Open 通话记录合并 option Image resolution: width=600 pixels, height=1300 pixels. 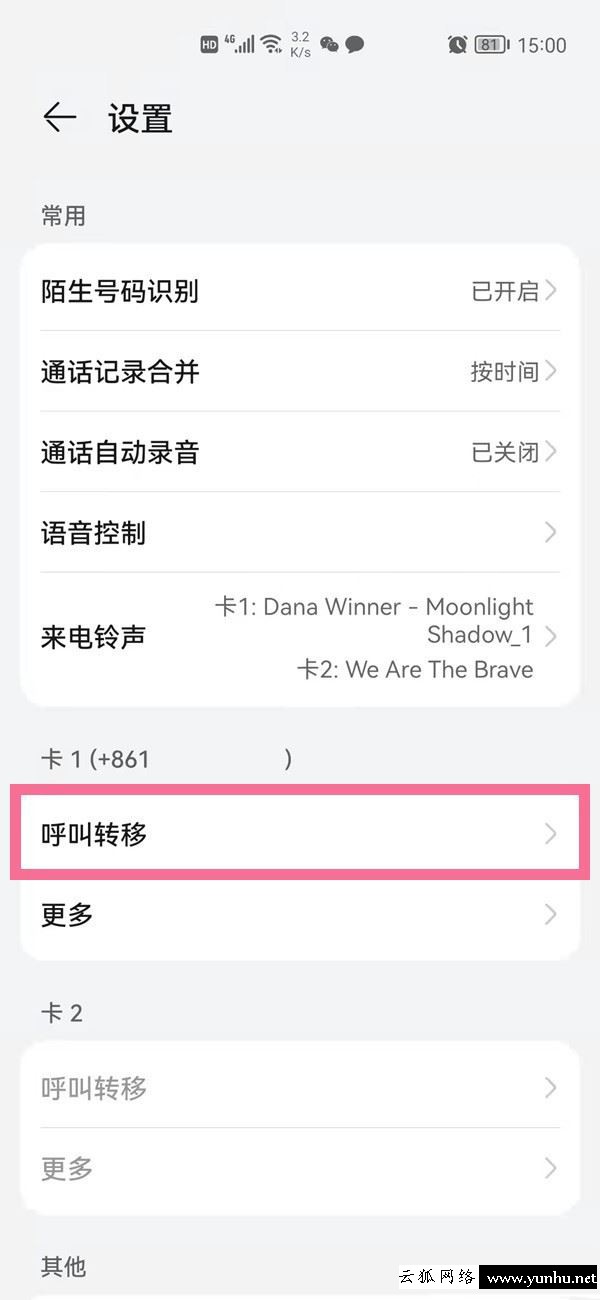[x=300, y=371]
